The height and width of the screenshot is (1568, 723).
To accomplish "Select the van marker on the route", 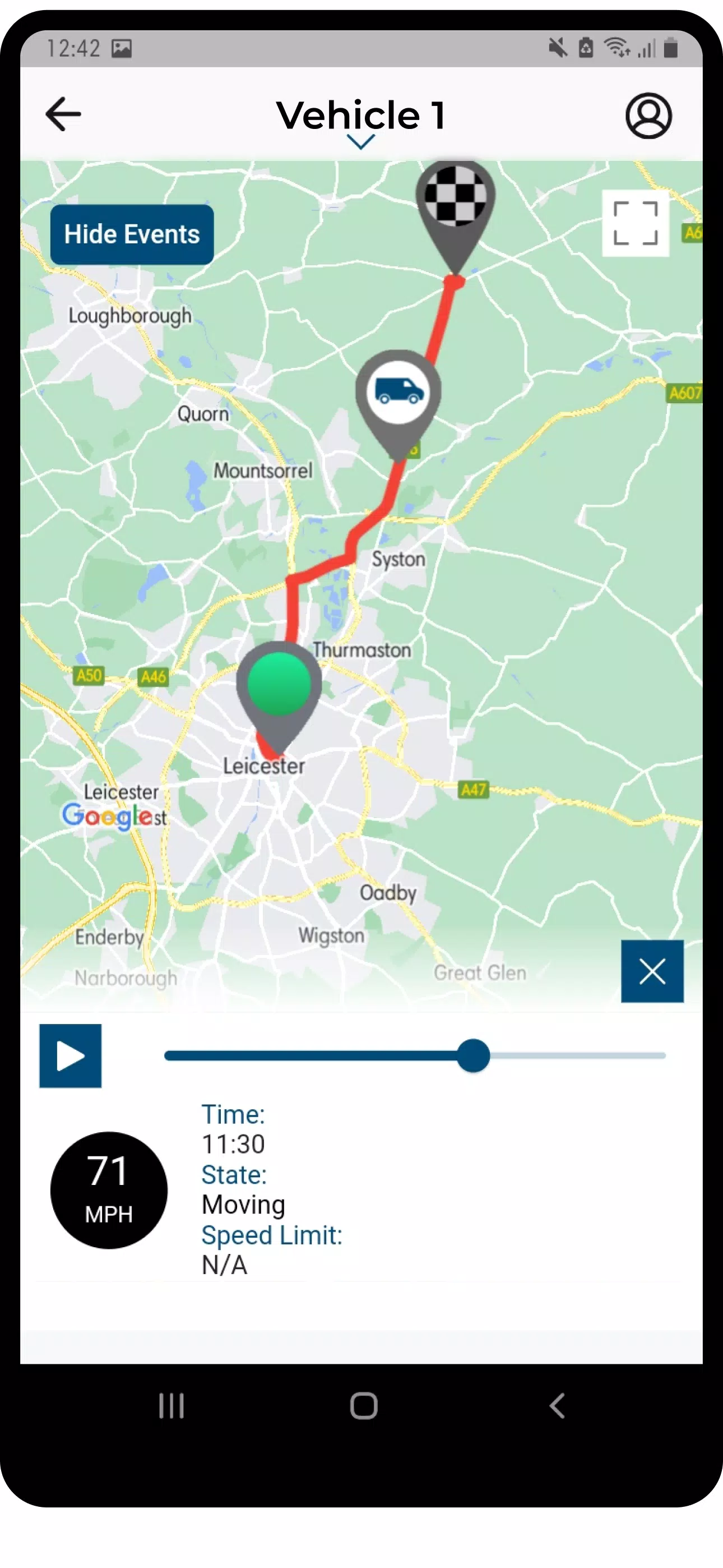I will [398, 391].
